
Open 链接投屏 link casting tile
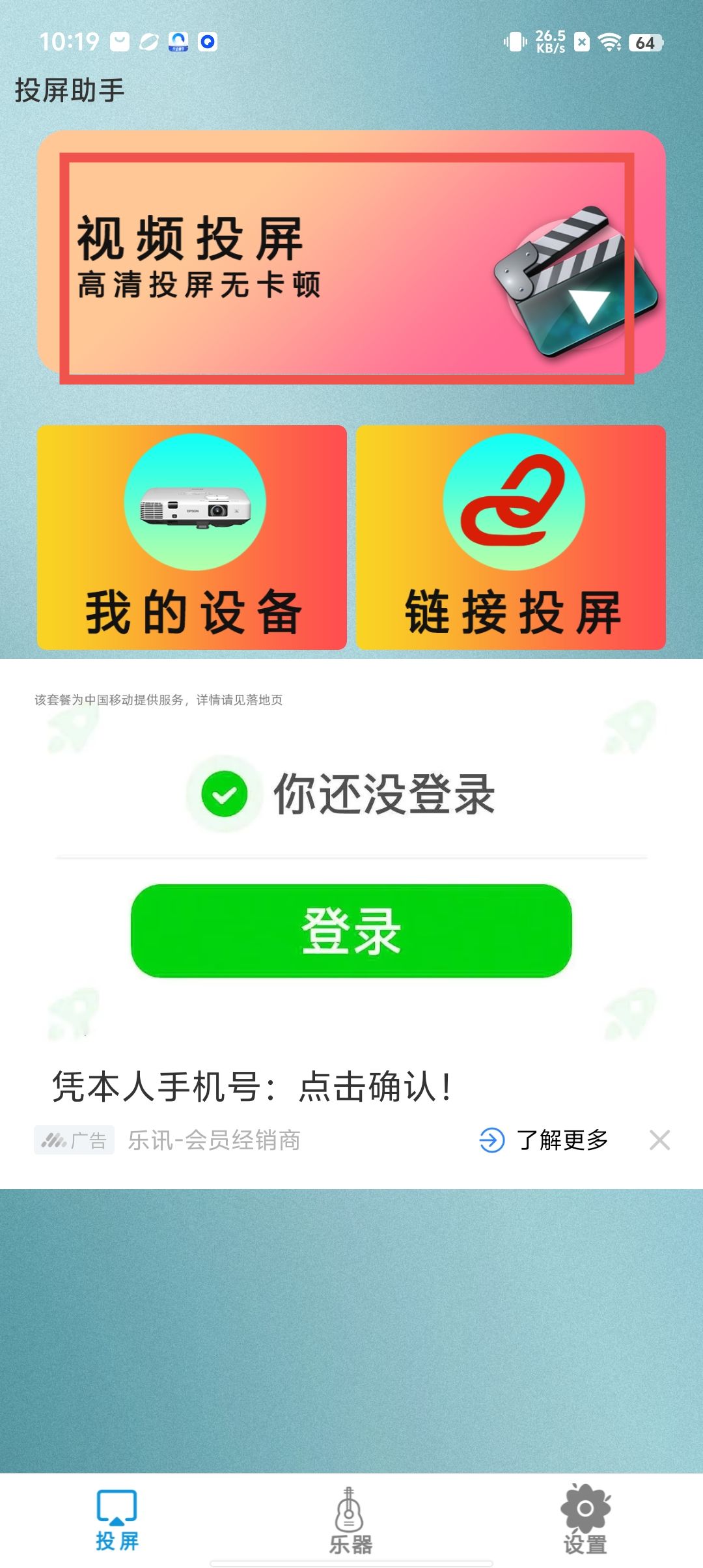(511, 537)
